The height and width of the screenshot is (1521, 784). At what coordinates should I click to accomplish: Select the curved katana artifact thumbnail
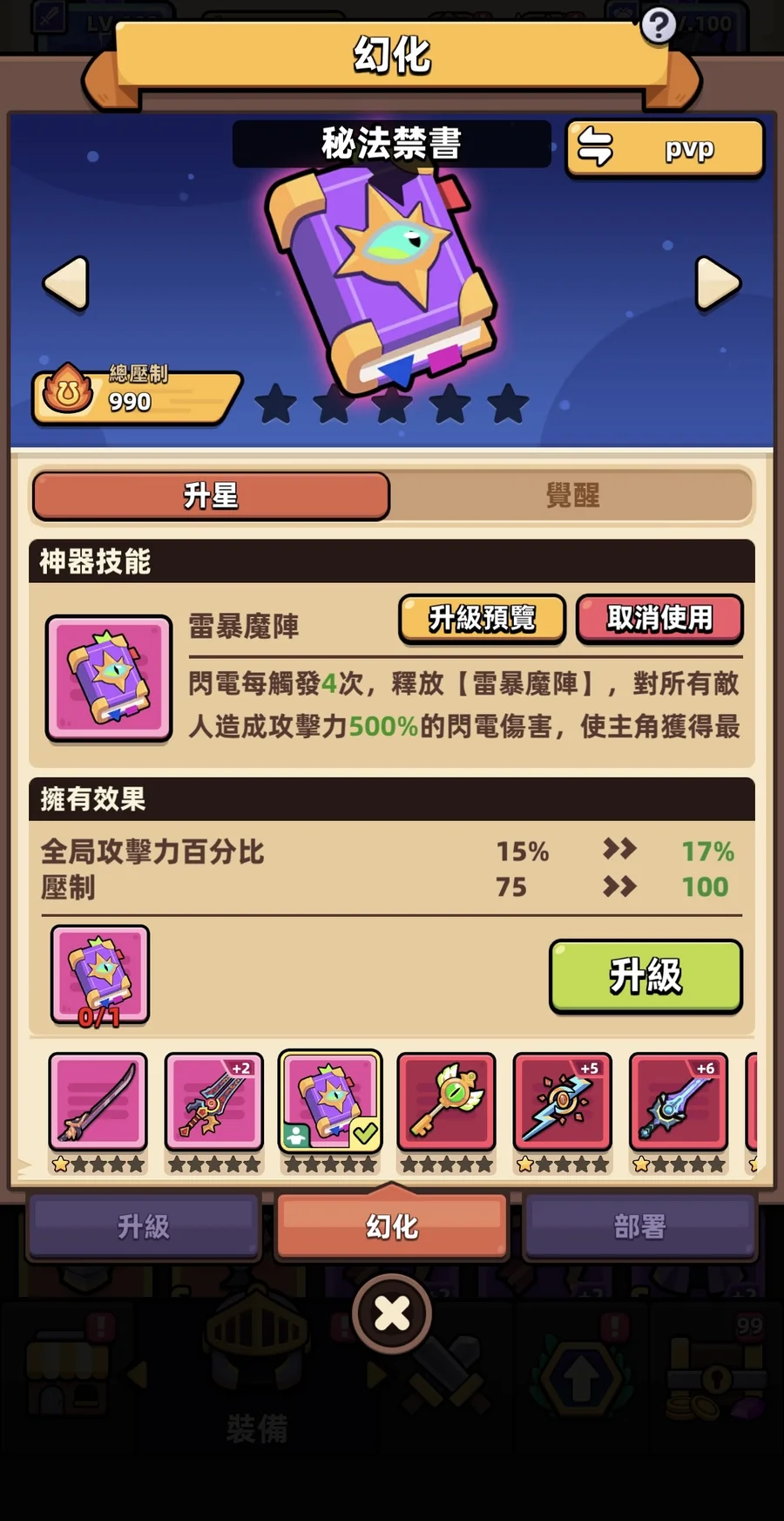[x=98, y=1101]
